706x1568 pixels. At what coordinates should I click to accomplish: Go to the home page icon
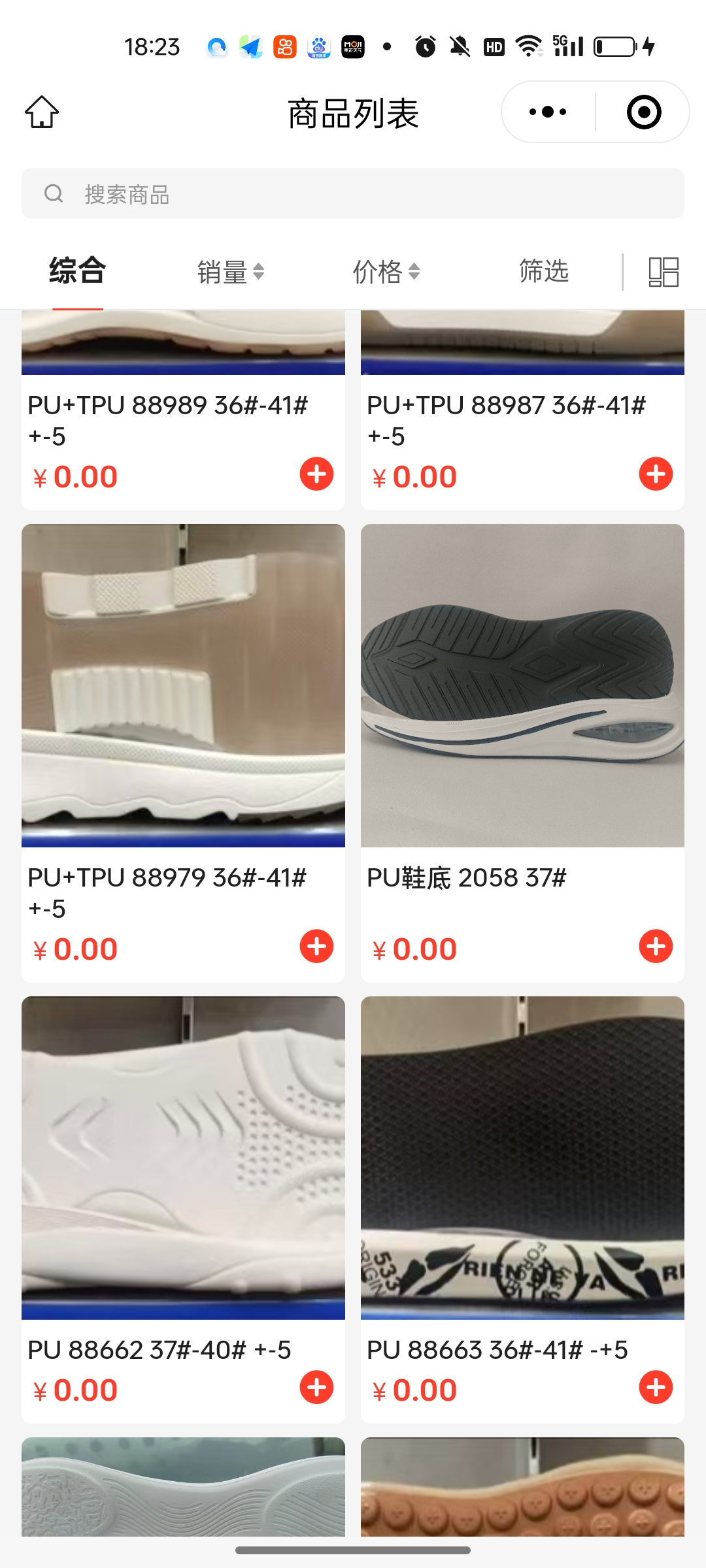coord(42,112)
